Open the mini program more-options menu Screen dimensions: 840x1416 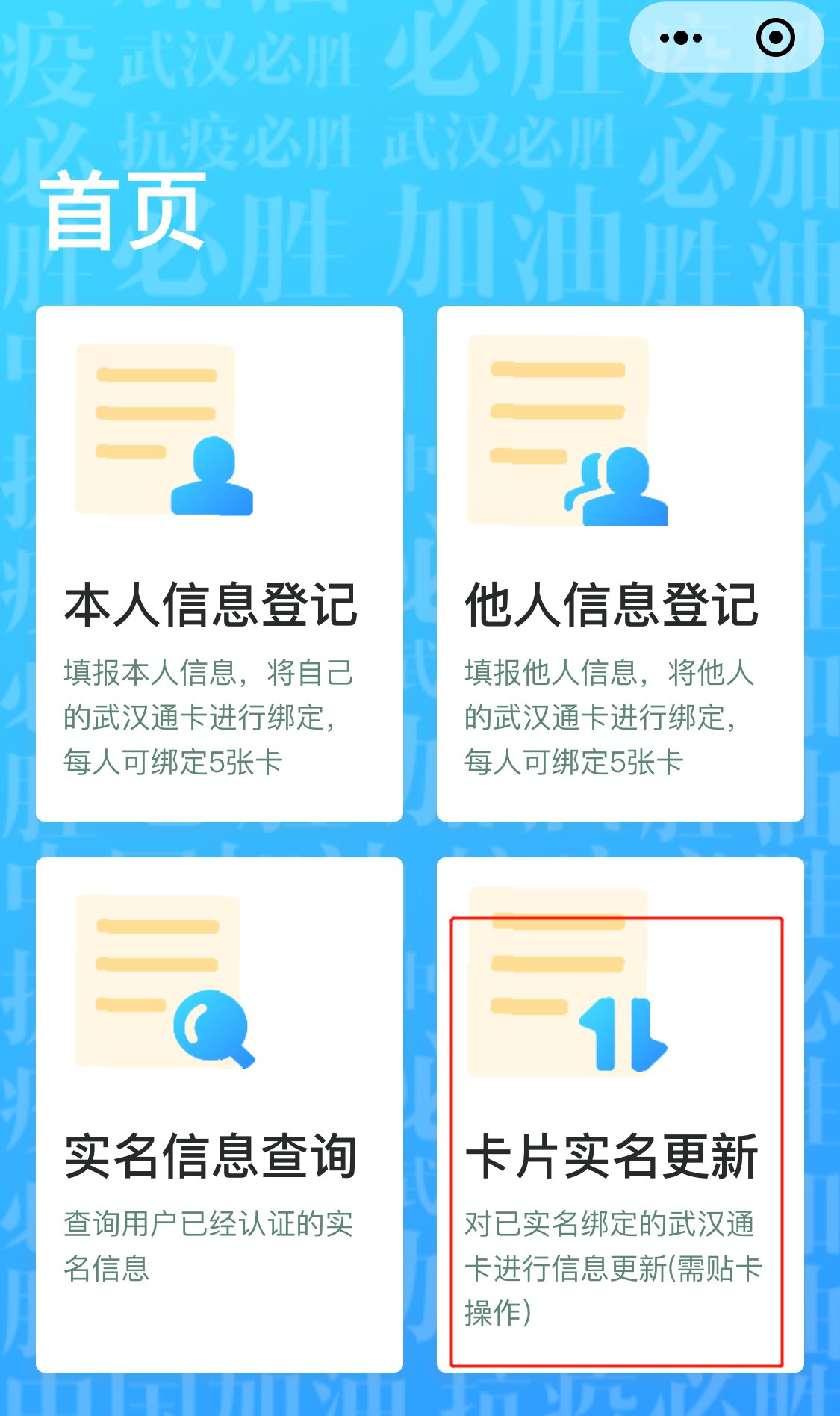tap(680, 37)
